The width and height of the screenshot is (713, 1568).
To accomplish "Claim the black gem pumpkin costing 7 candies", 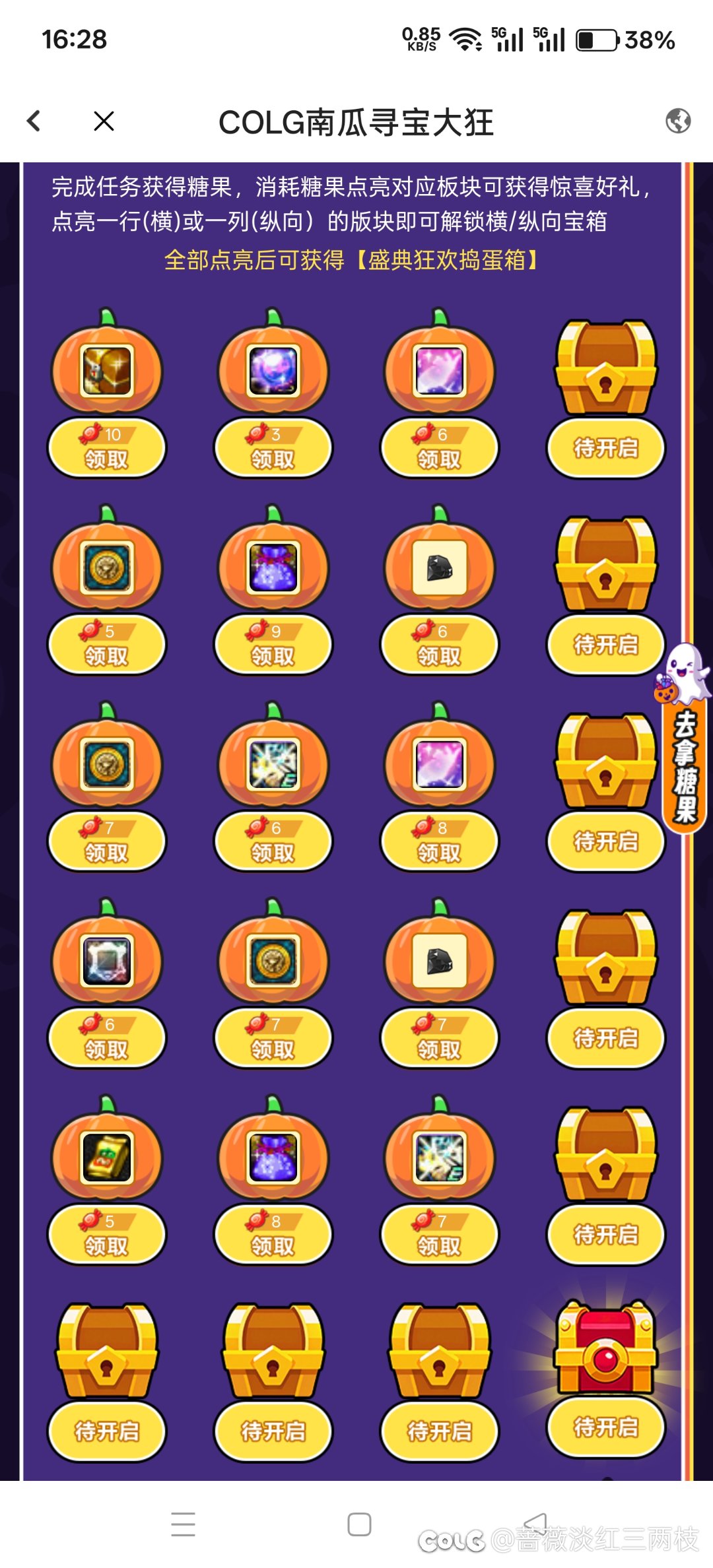I will click(440, 1039).
